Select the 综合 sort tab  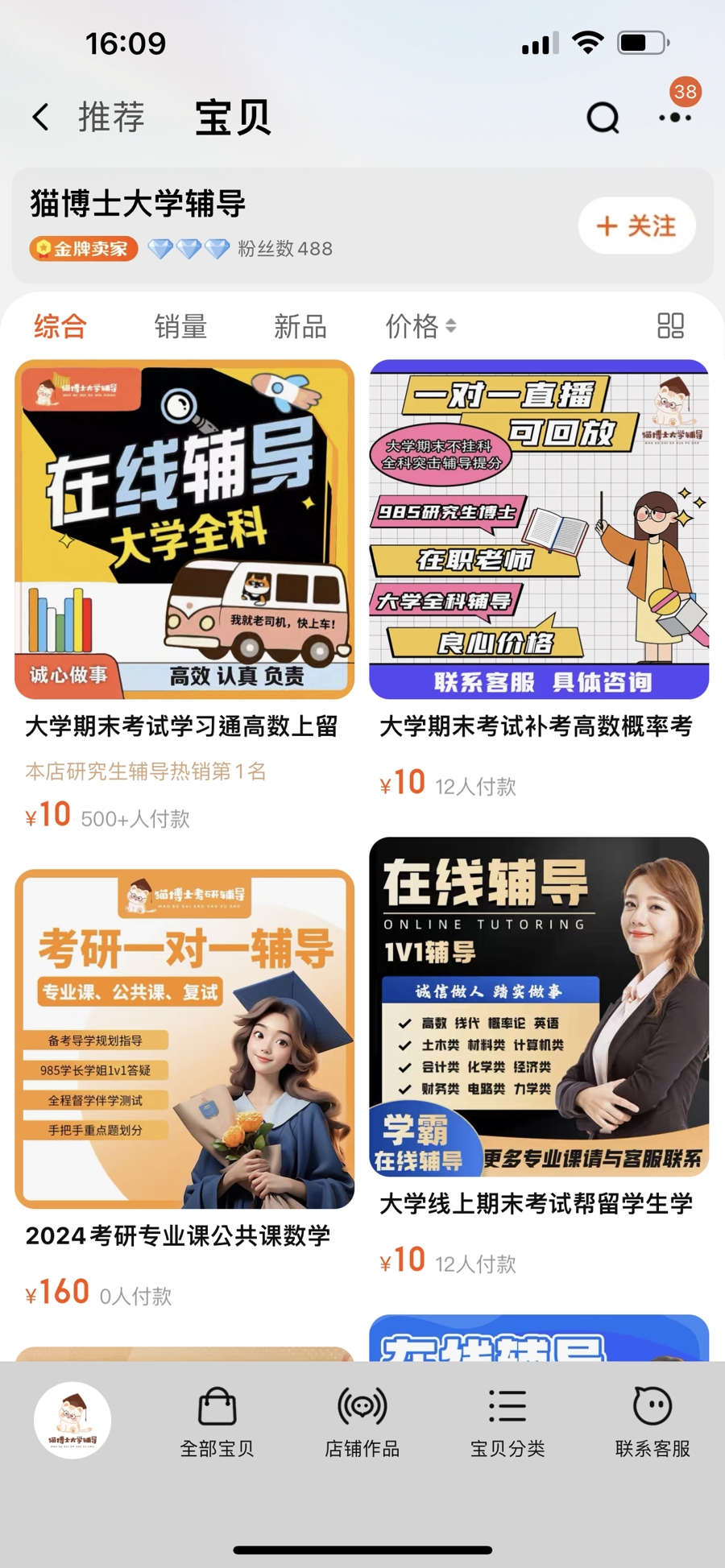pos(60,326)
